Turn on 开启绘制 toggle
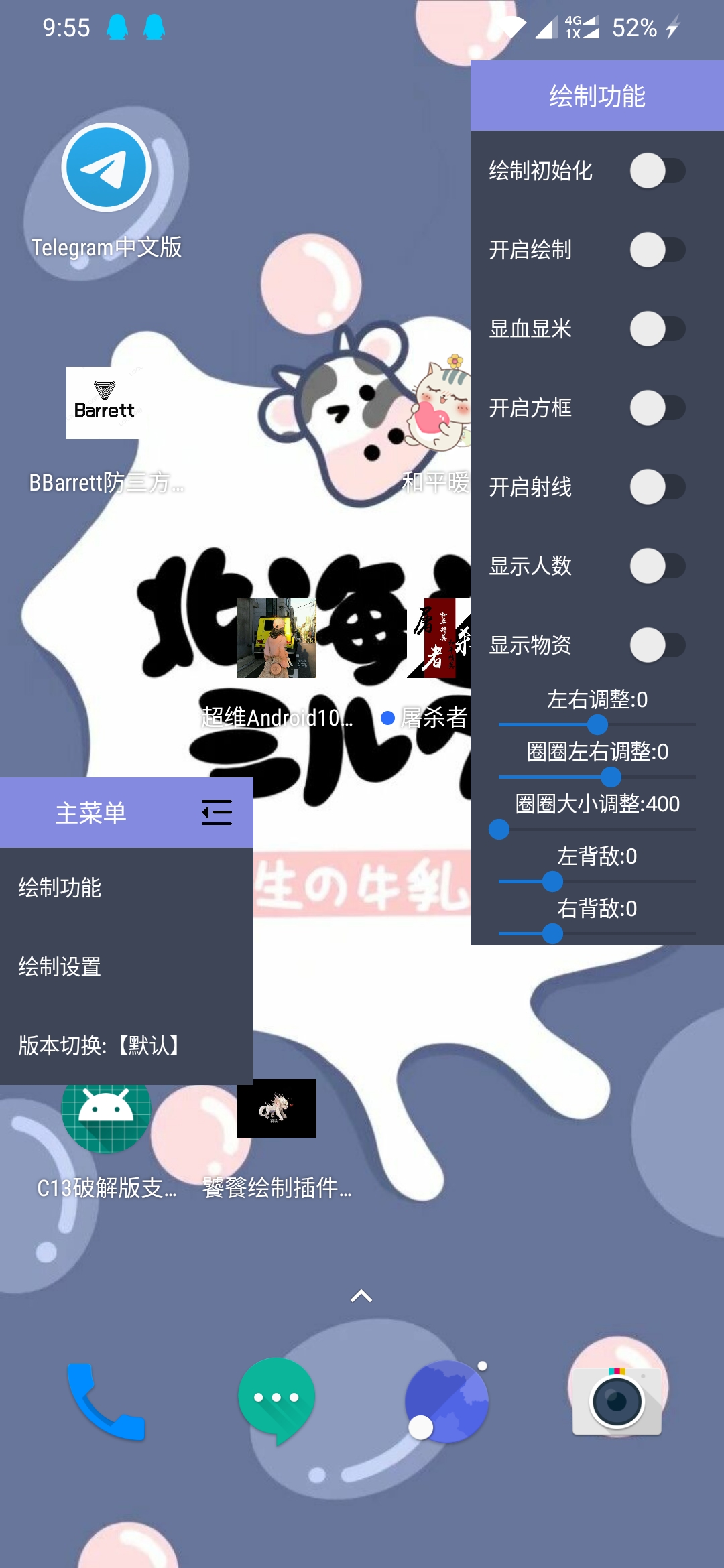Image resolution: width=724 pixels, height=1568 pixels. coord(657,250)
